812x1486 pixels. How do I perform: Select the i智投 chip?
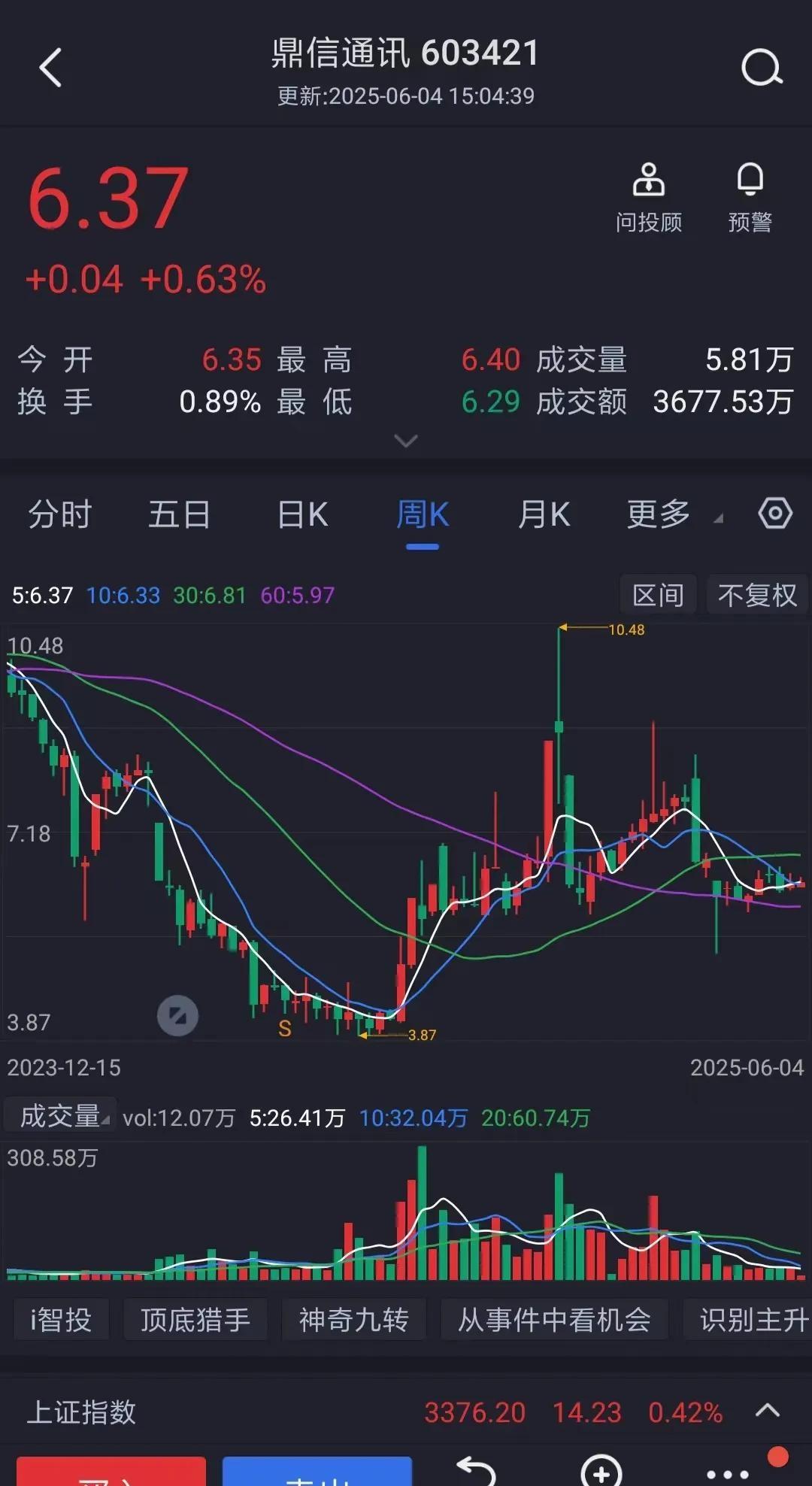(x=61, y=1320)
